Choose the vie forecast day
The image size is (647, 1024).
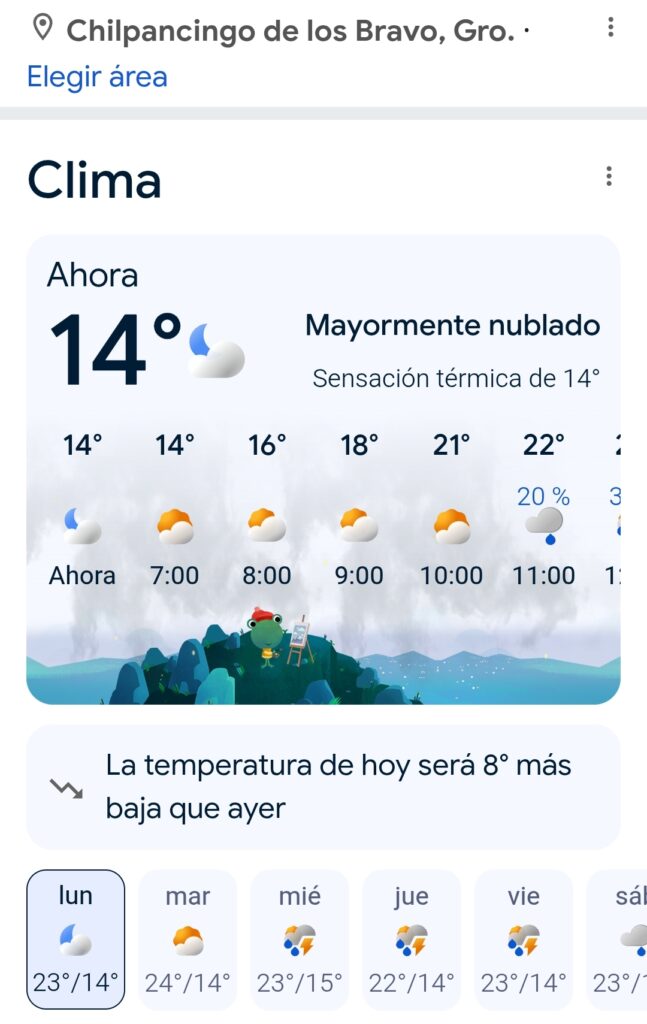point(524,940)
